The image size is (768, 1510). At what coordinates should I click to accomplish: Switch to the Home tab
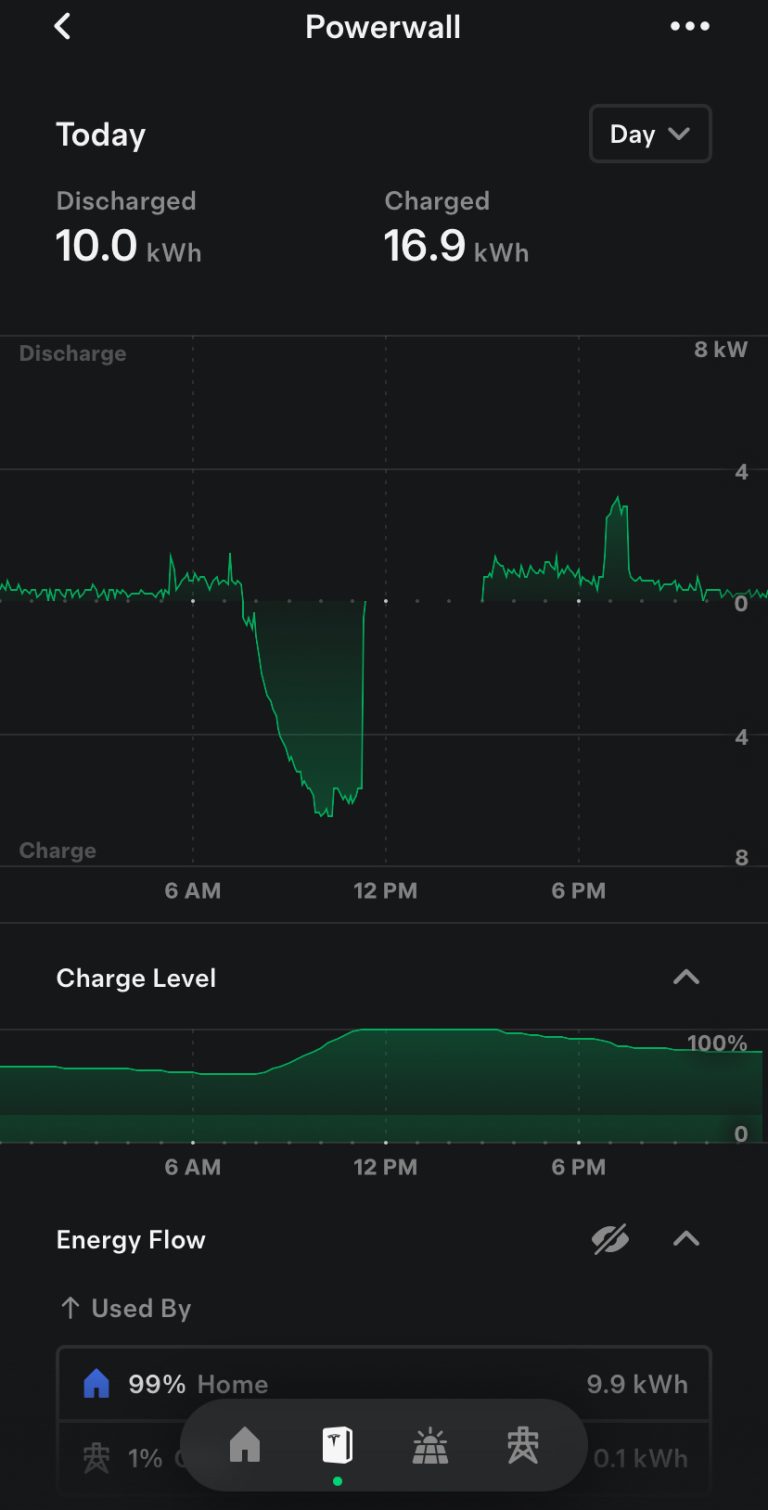click(x=245, y=1446)
